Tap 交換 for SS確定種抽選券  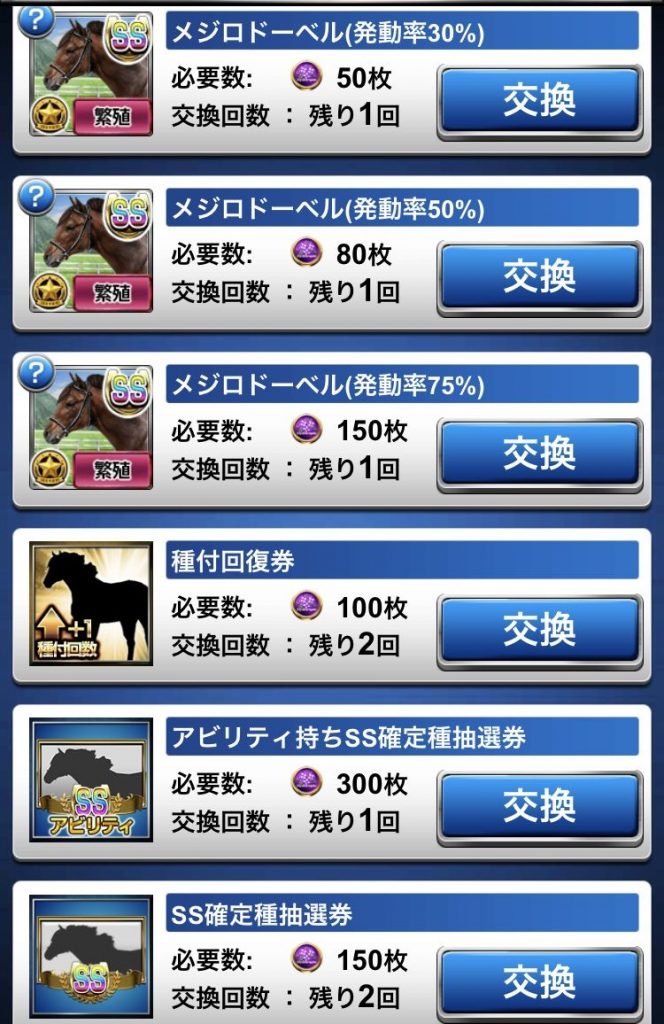(x=539, y=978)
